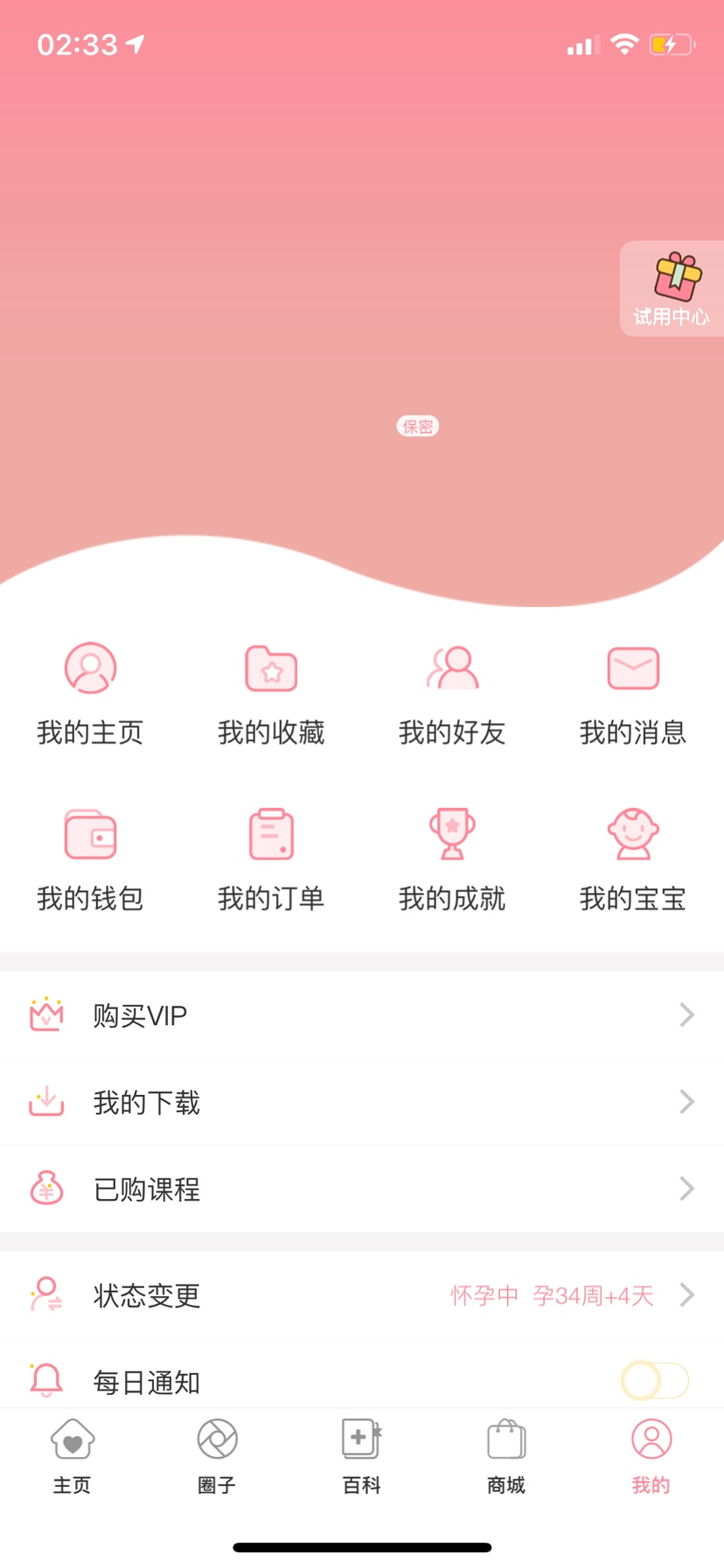Open the 试用中心 gift button
This screenshot has height=1568, width=724.
672,289
